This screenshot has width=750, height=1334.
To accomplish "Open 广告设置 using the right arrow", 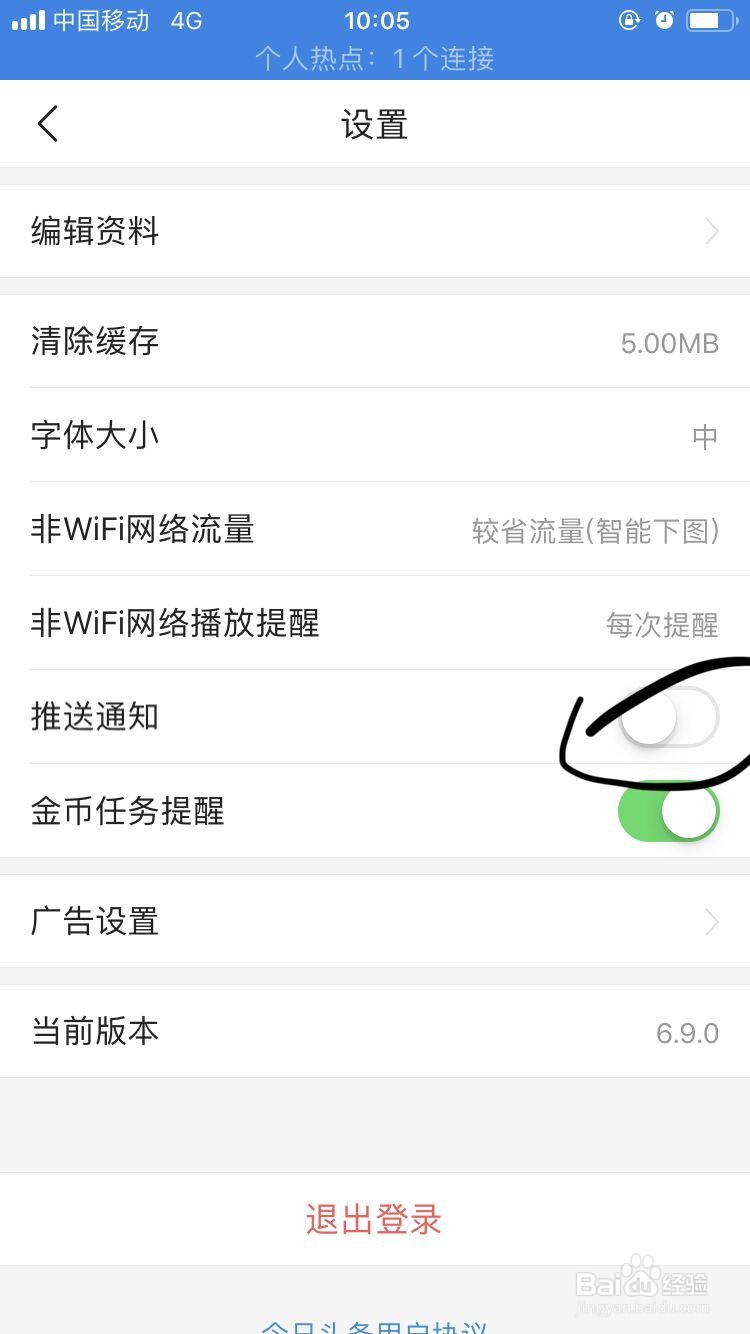I will coord(710,921).
